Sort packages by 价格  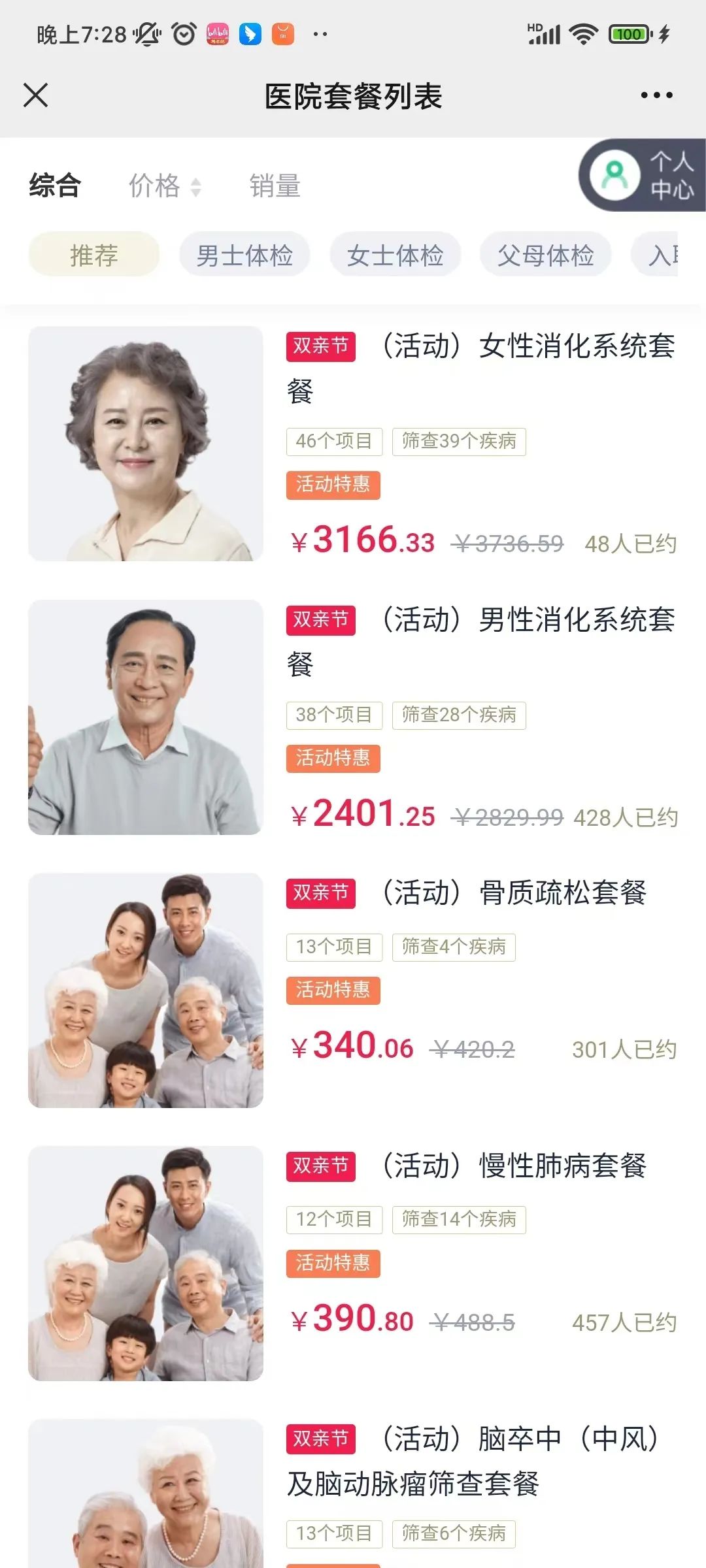[x=163, y=186]
